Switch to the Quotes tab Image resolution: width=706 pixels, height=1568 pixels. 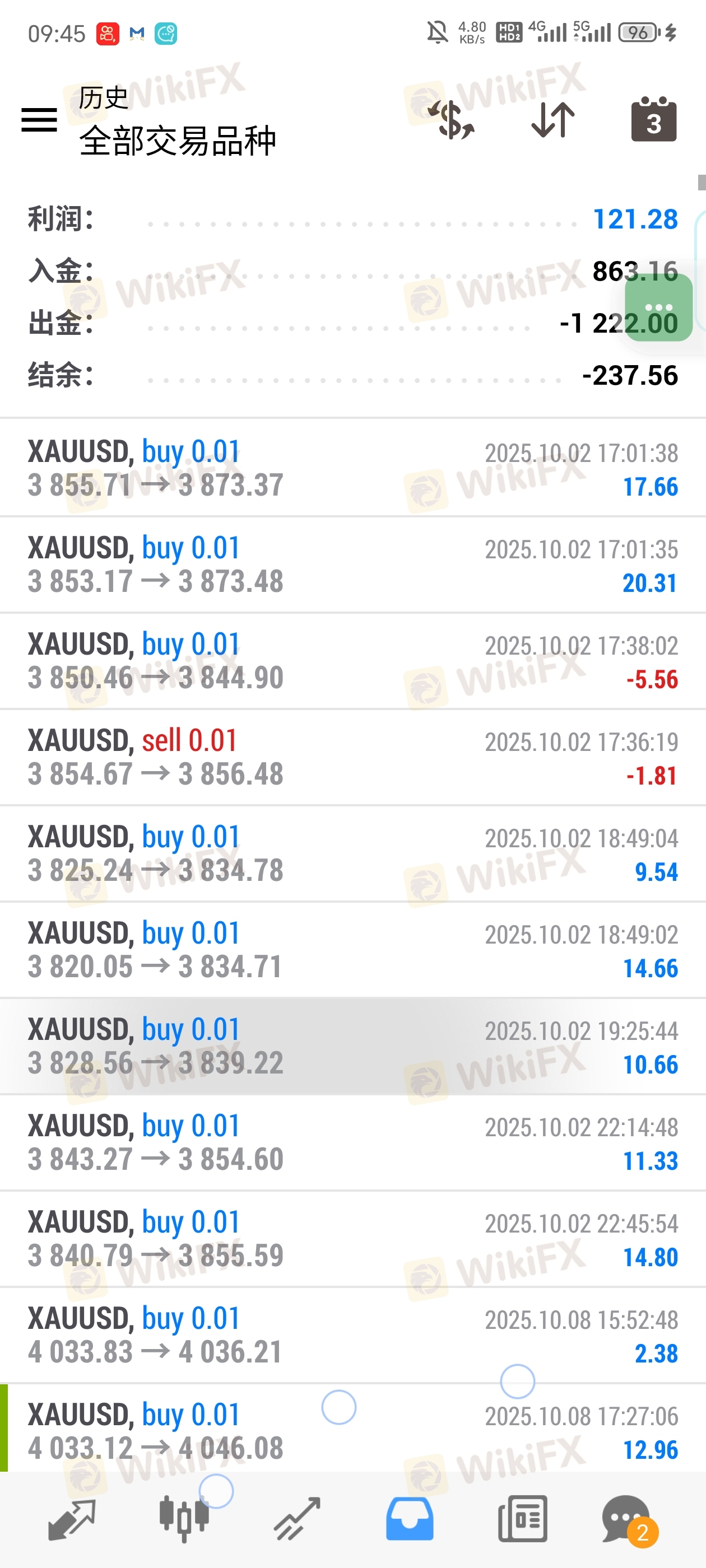click(x=71, y=1519)
